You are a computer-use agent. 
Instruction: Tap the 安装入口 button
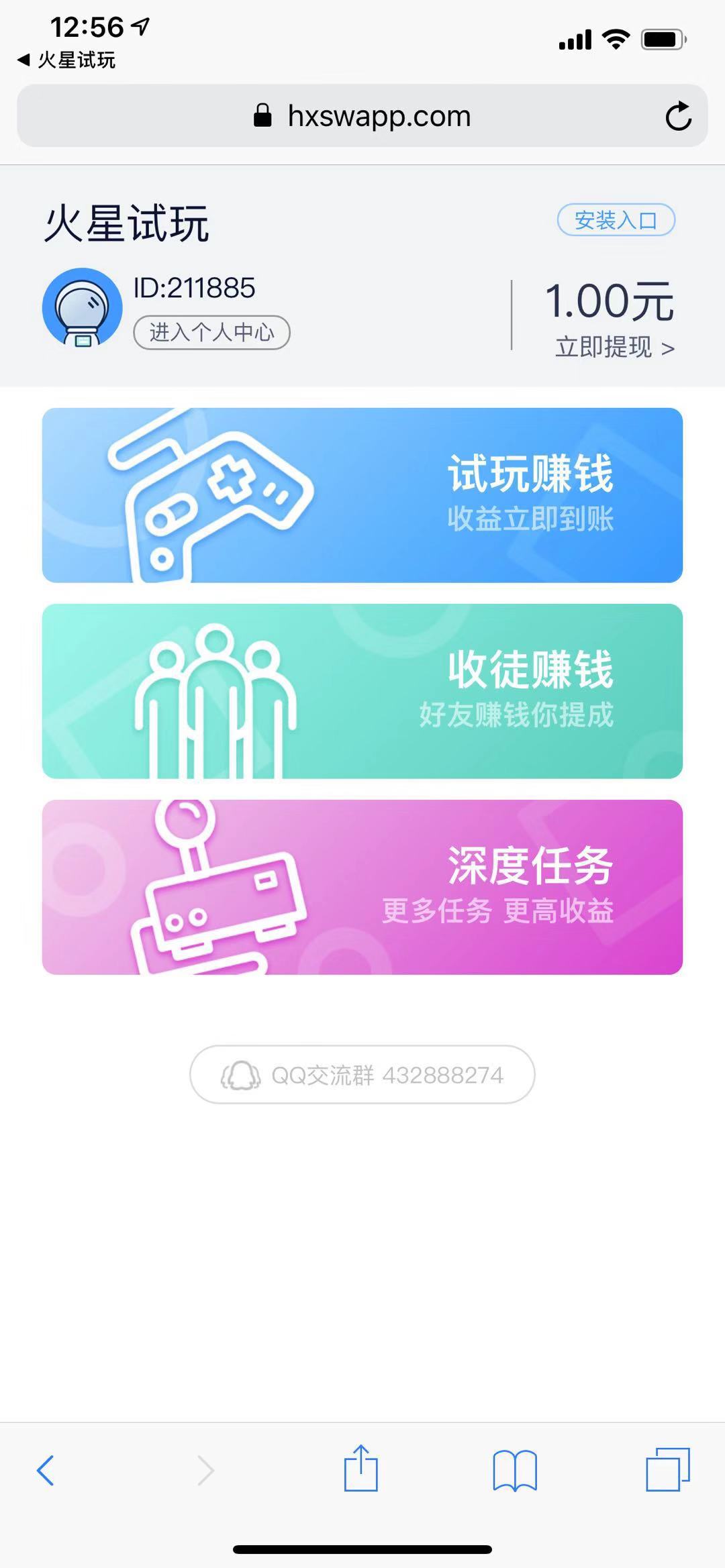pyautogui.click(x=616, y=221)
